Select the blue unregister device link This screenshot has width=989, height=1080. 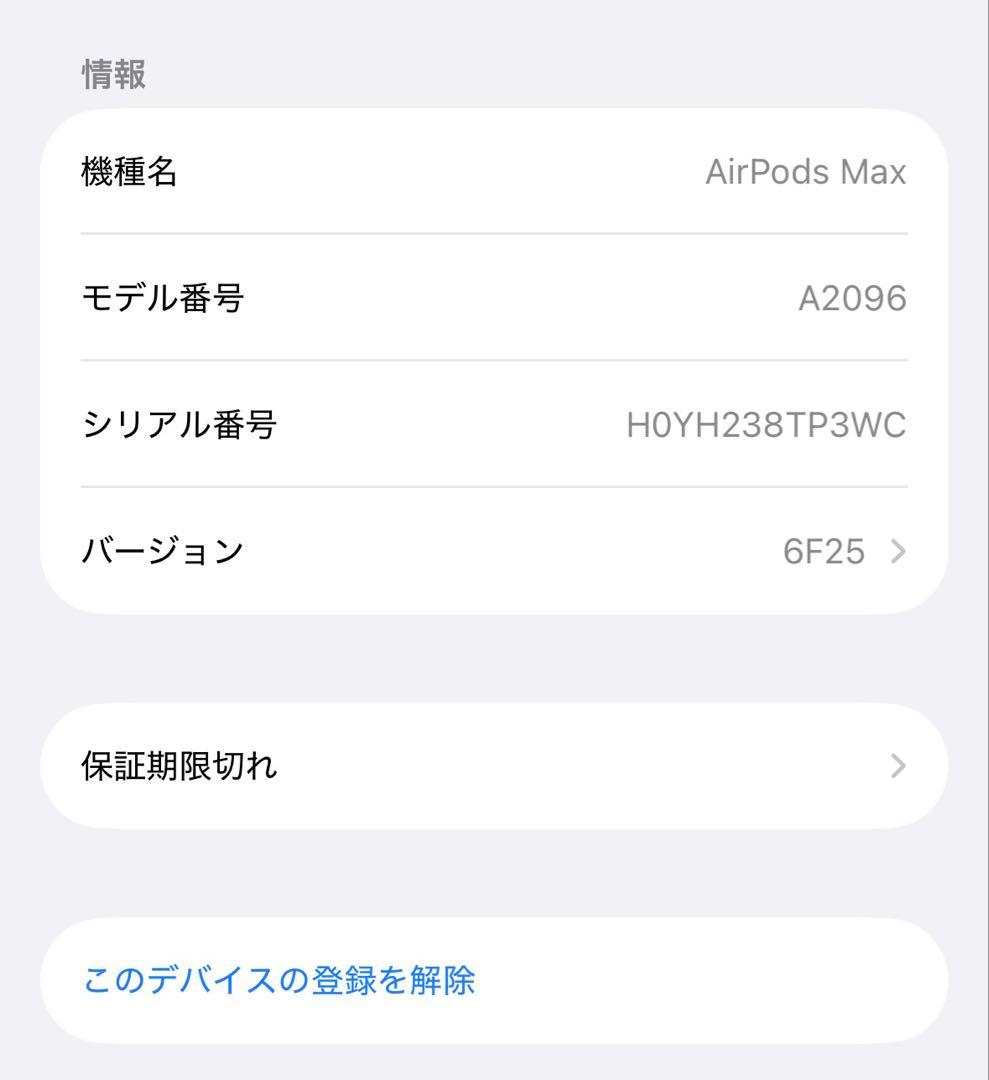[280, 980]
